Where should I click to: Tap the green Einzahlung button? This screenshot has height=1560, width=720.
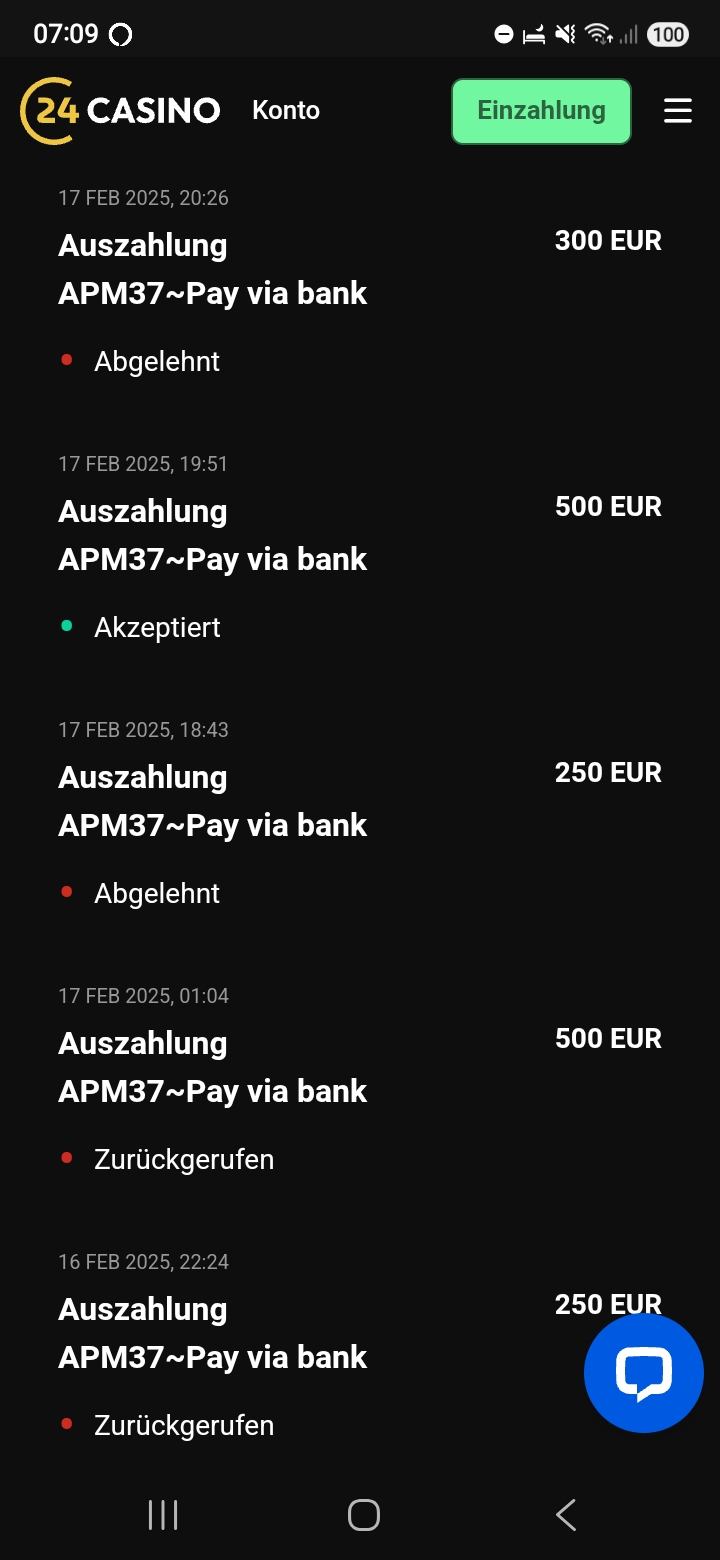(x=541, y=111)
